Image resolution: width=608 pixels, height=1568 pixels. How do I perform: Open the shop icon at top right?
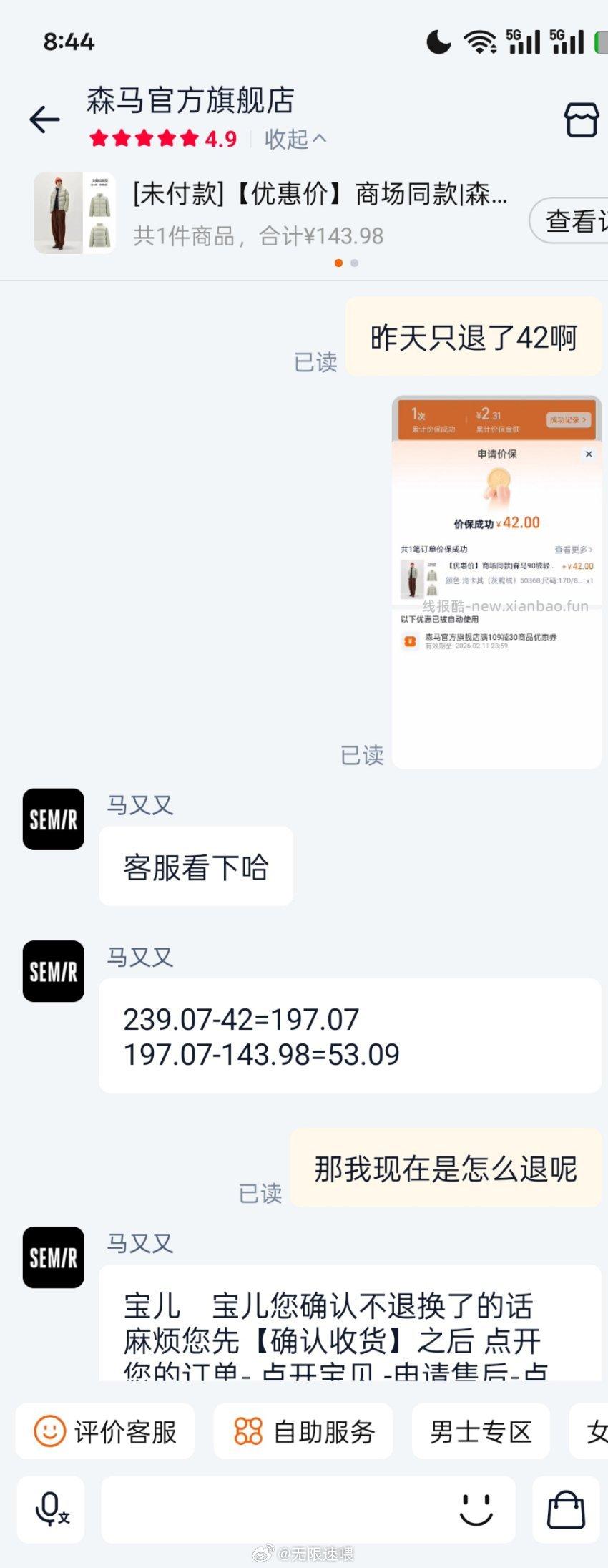[x=583, y=118]
